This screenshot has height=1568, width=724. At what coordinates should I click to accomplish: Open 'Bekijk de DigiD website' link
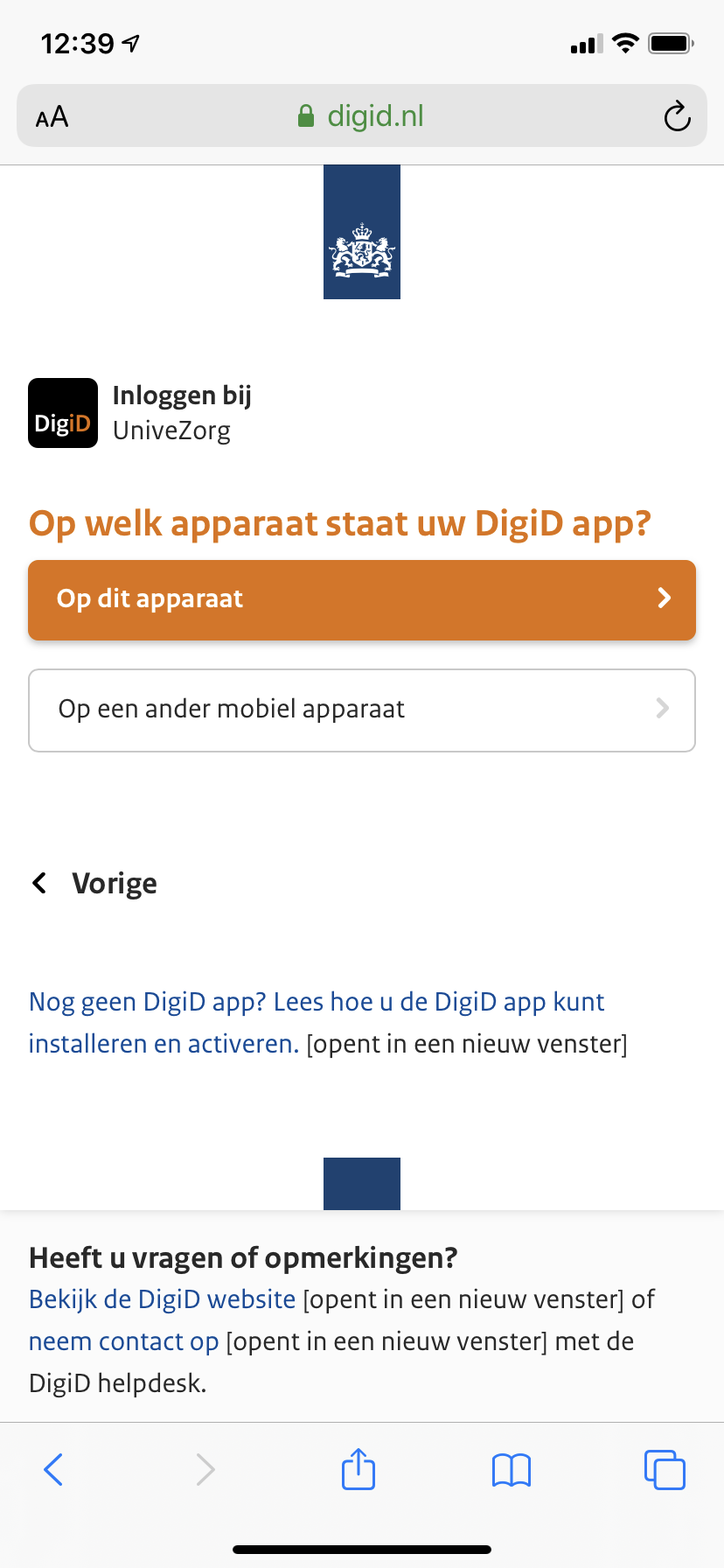[x=163, y=1299]
